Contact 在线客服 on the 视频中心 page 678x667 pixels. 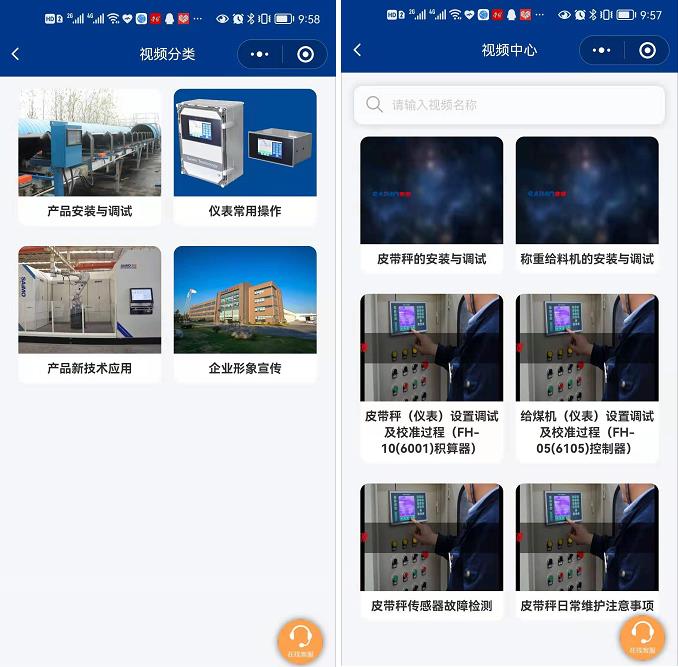tap(642, 637)
